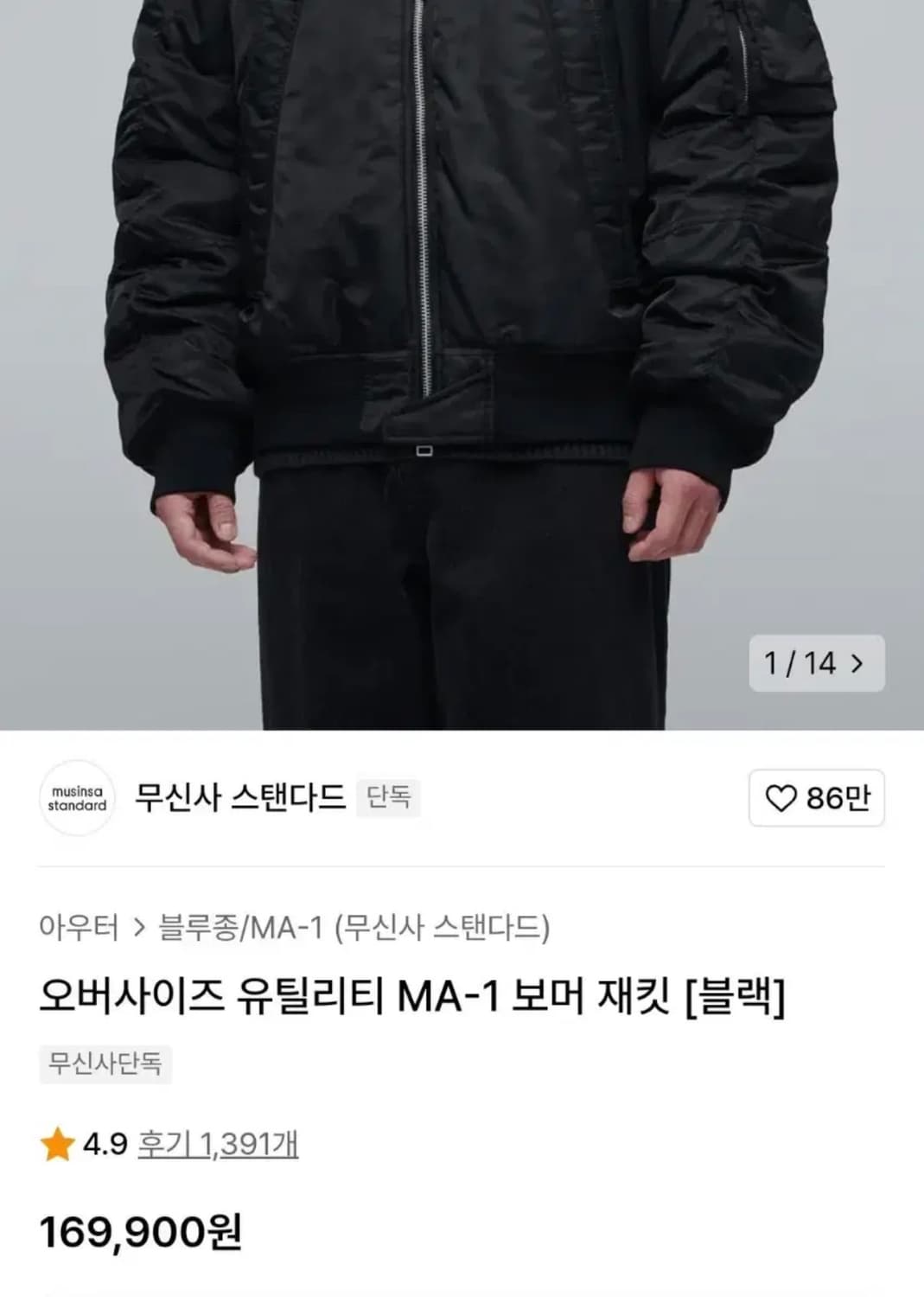Tap the MA-1 bomber jacket product photo

462,346
